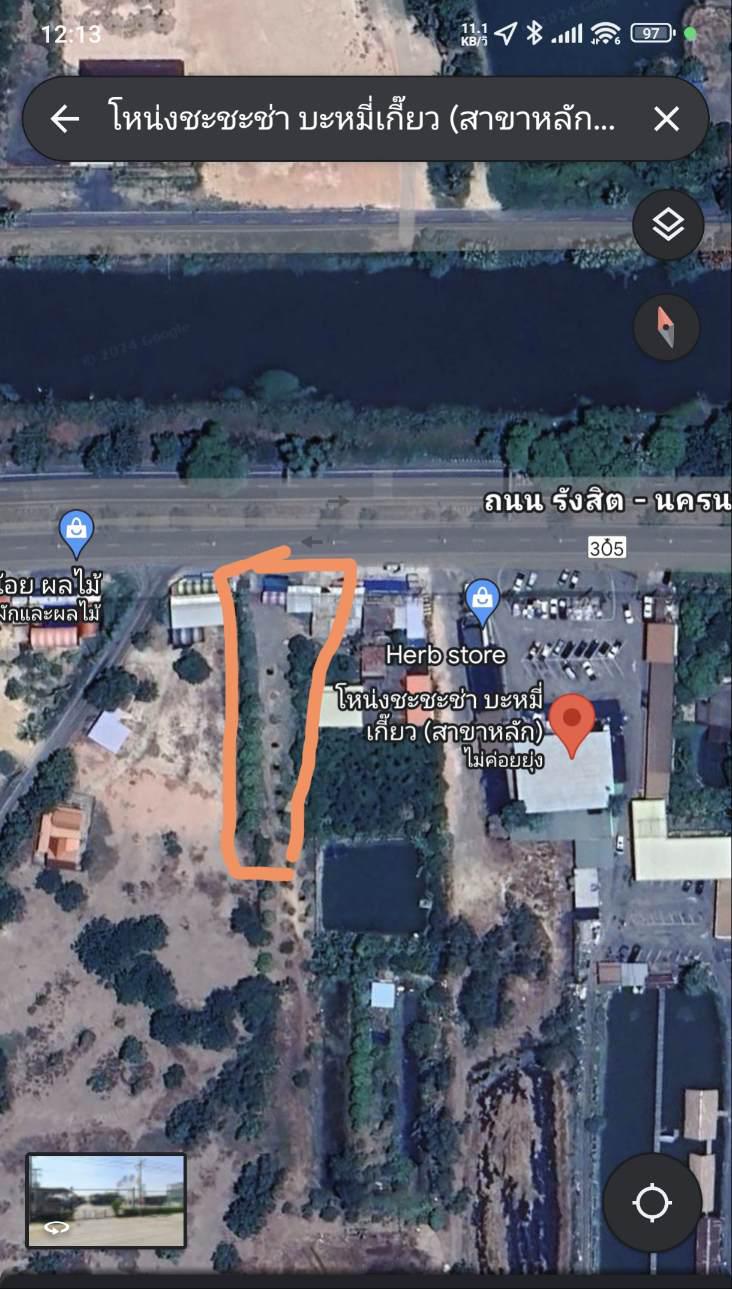Image resolution: width=732 pixels, height=1289 pixels.
Task: Open the map layers selector
Action: coord(668,225)
